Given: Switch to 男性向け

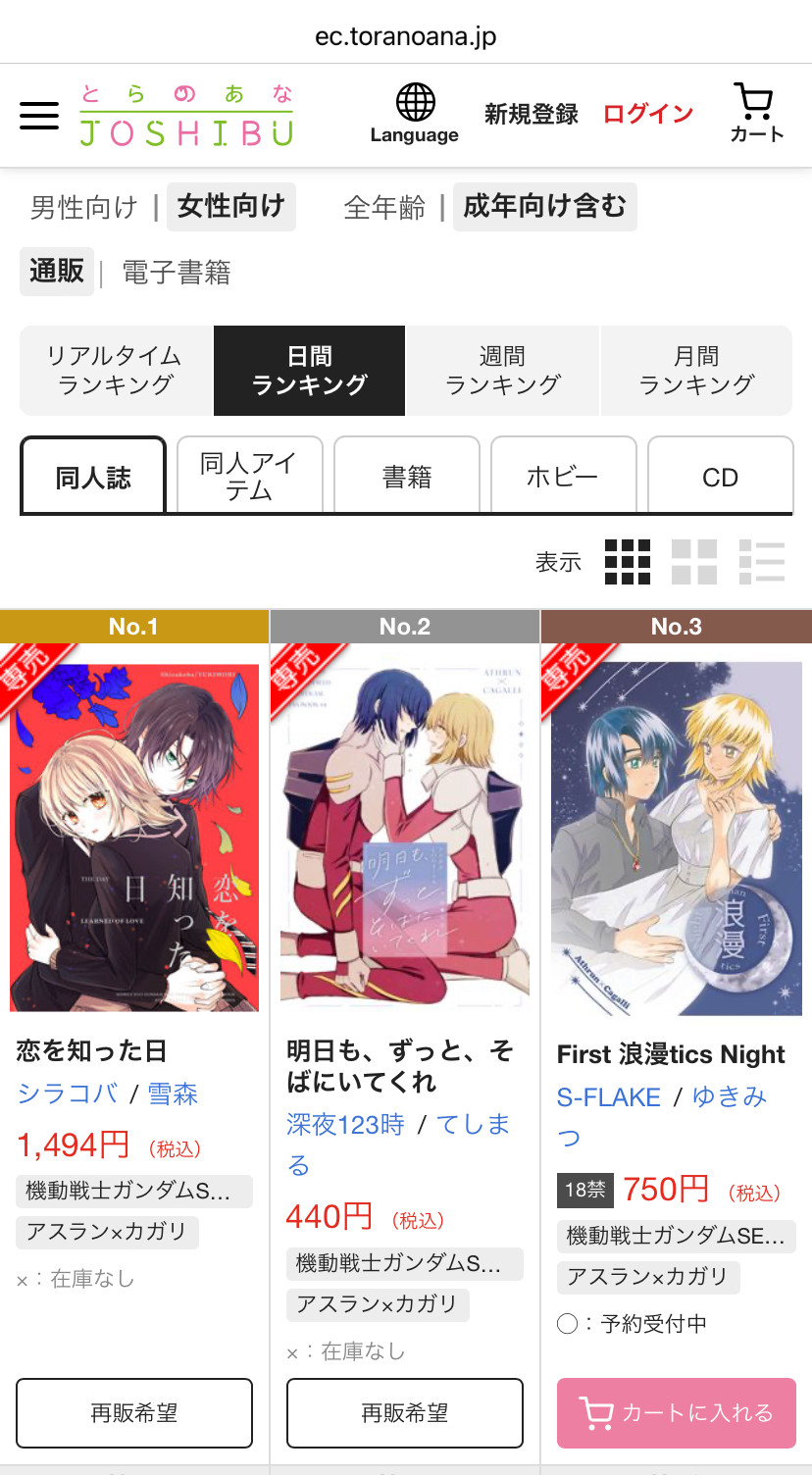Looking at the screenshot, I should (x=84, y=207).
